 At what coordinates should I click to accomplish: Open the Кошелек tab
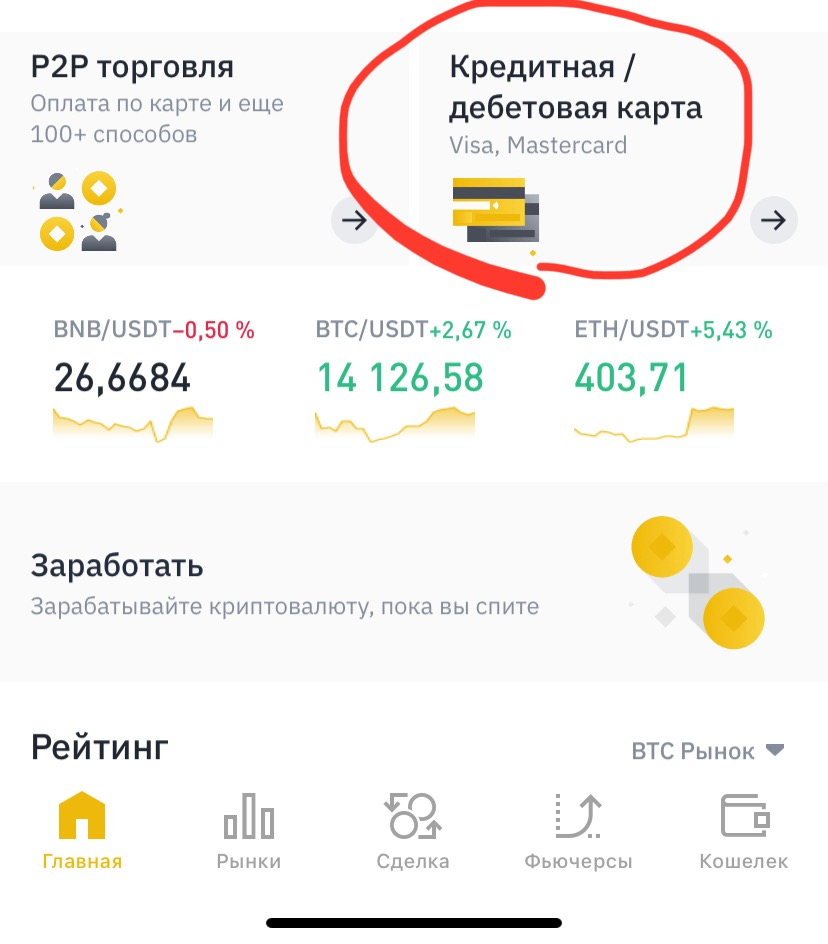(743, 830)
